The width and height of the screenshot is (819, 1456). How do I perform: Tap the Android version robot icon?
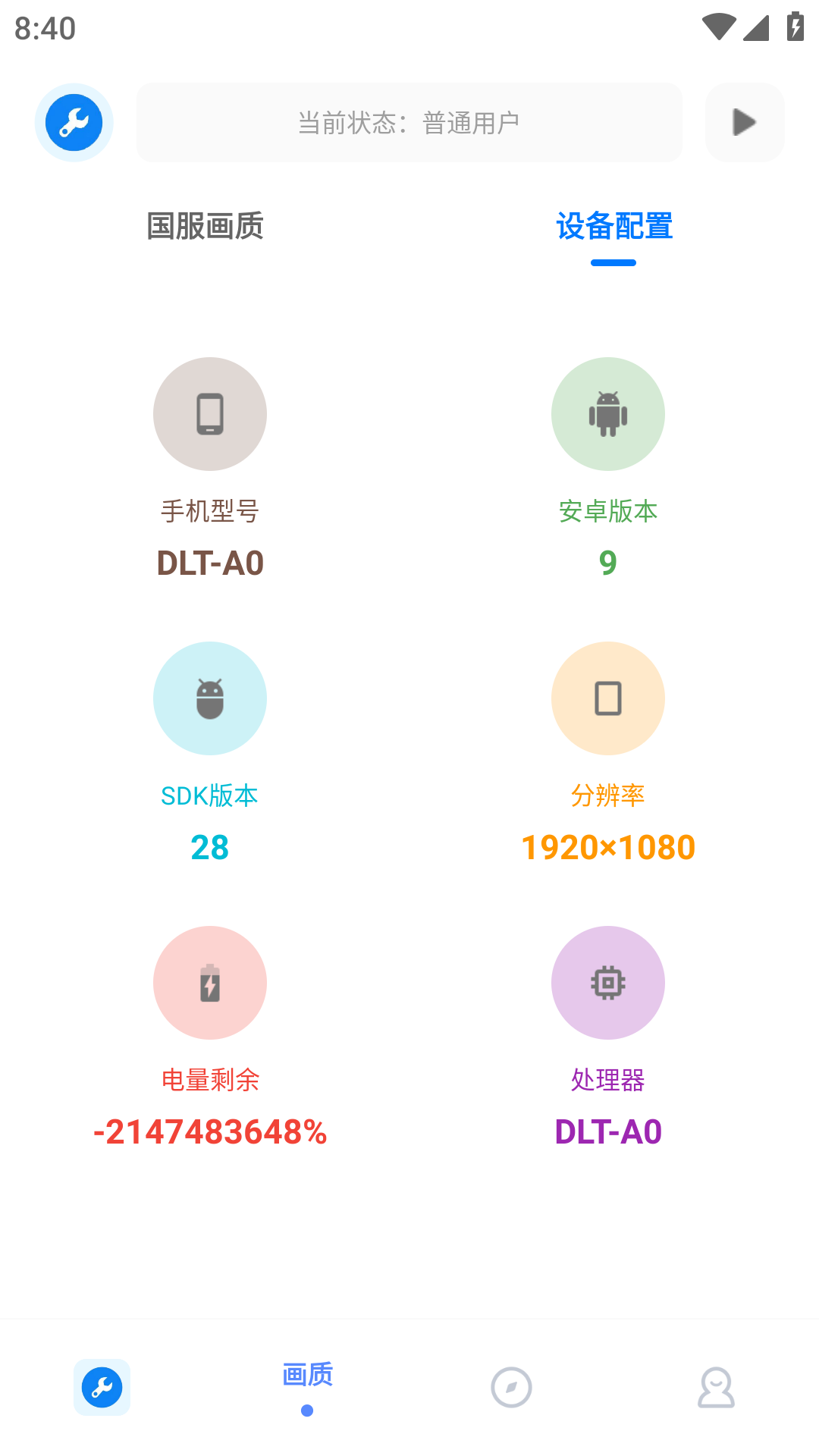pos(607,414)
